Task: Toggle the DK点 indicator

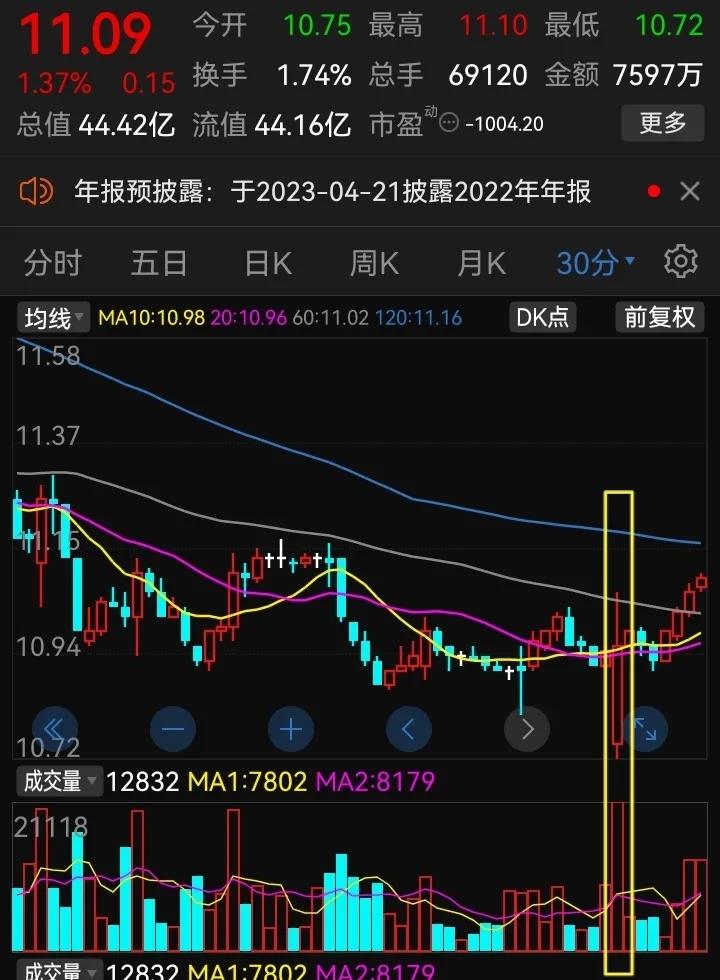Action: [x=542, y=317]
